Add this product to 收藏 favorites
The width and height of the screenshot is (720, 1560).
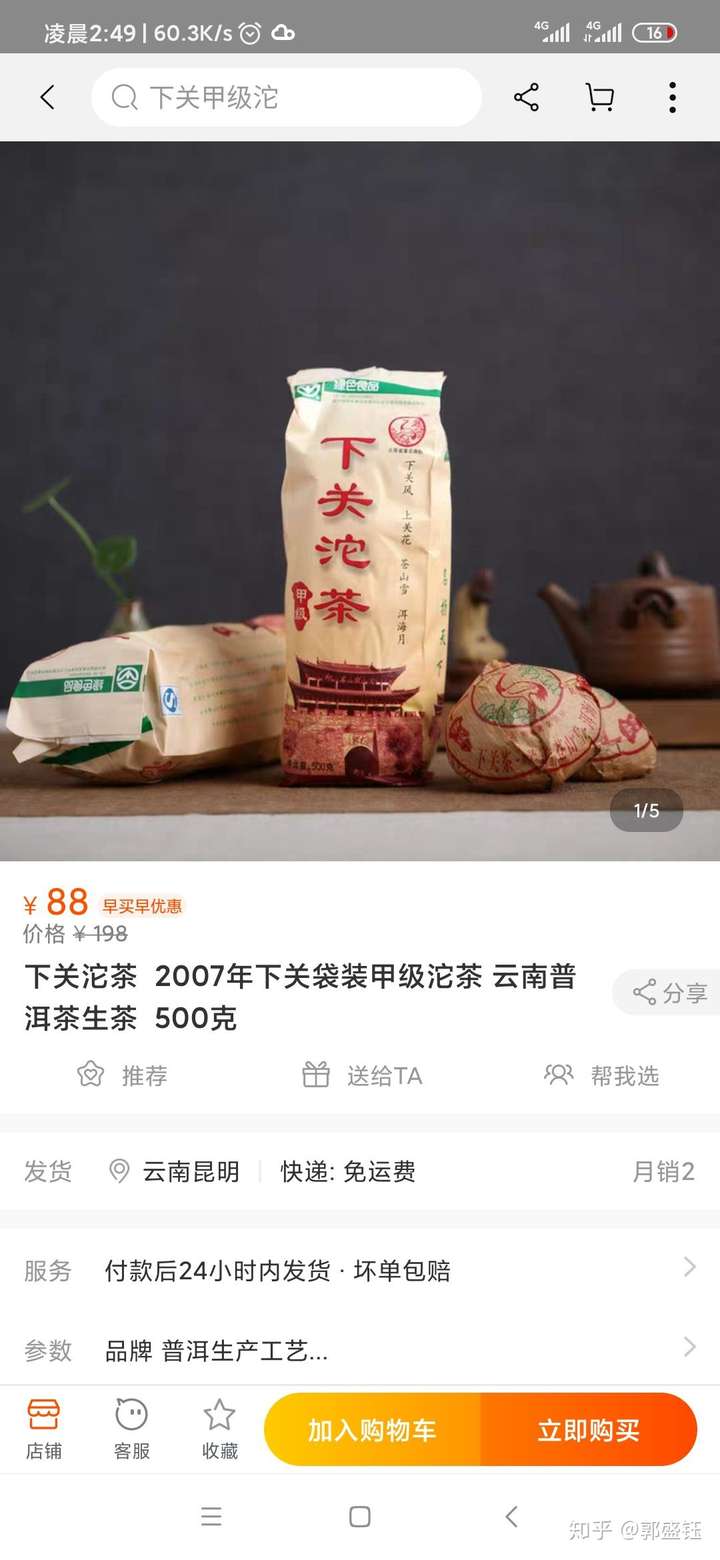219,1429
